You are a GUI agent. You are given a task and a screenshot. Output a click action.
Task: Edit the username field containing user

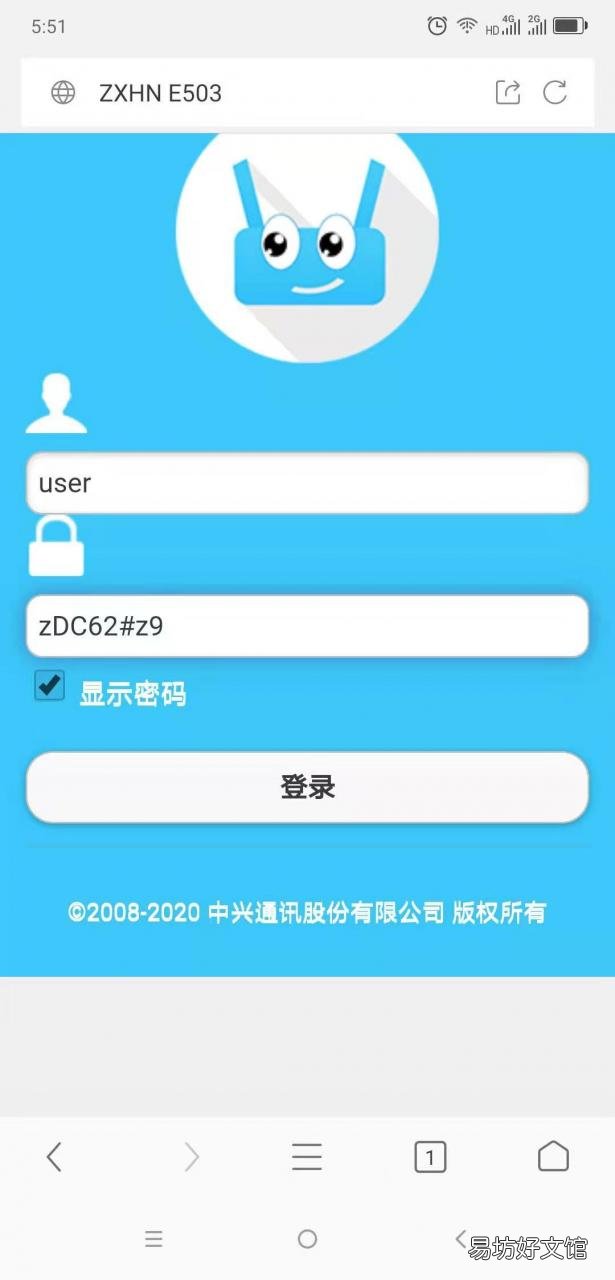(307, 483)
